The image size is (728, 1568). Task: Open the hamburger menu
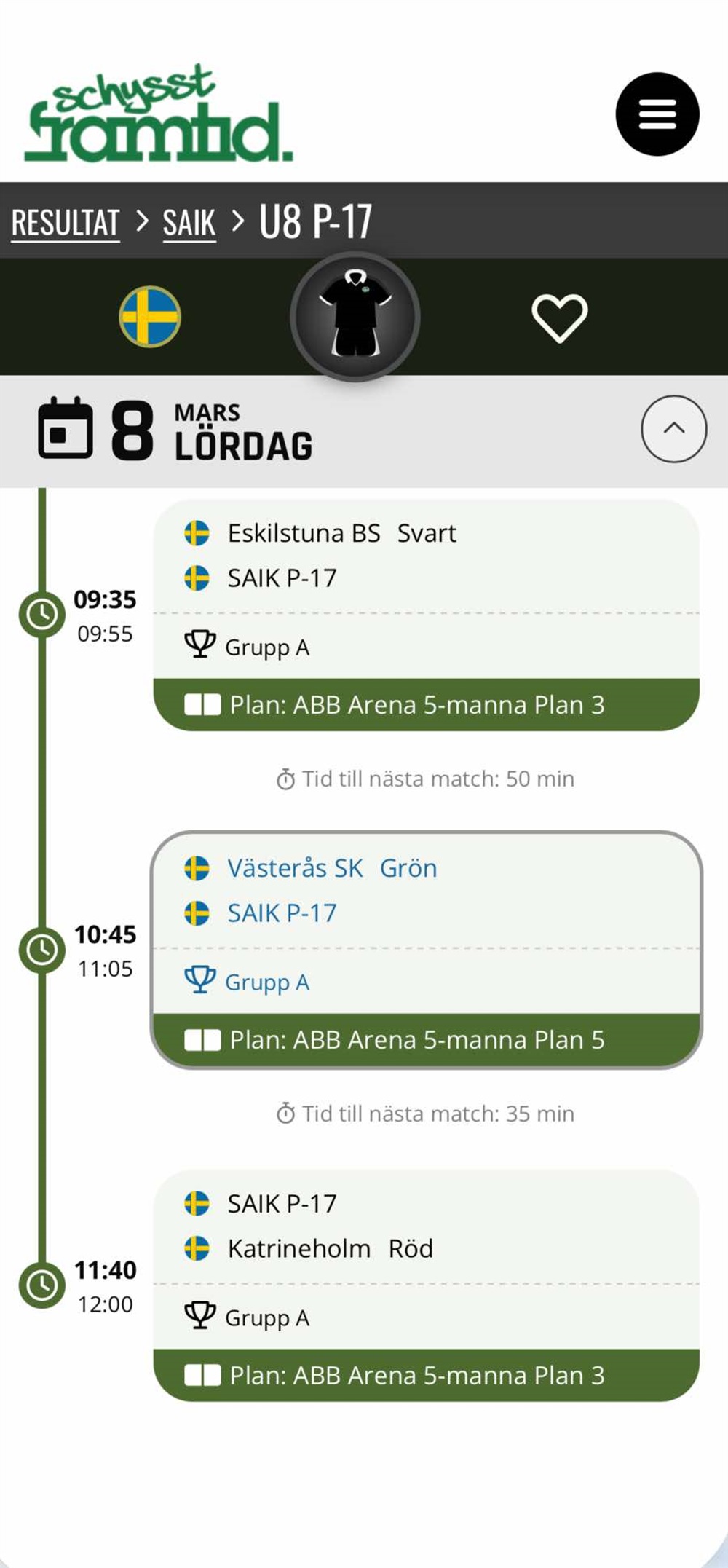click(x=657, y=114)
